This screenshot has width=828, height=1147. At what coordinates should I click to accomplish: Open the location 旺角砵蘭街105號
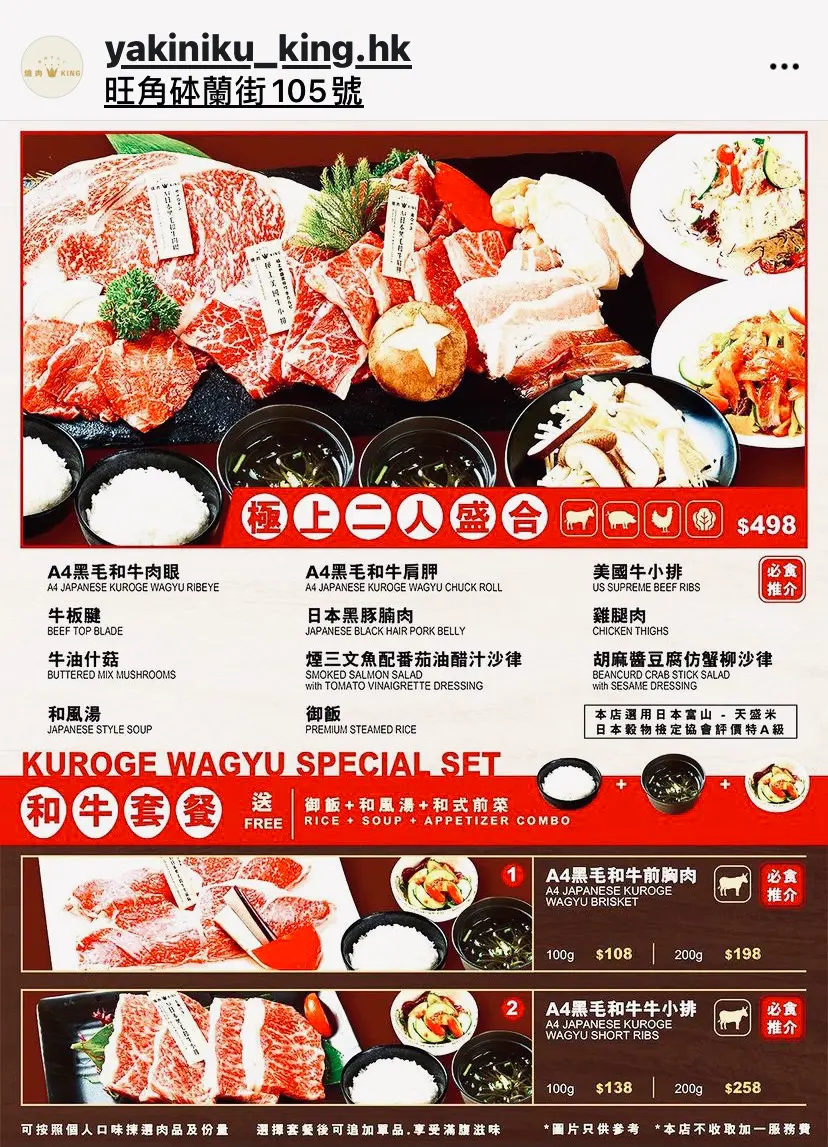tap(233, 92)
